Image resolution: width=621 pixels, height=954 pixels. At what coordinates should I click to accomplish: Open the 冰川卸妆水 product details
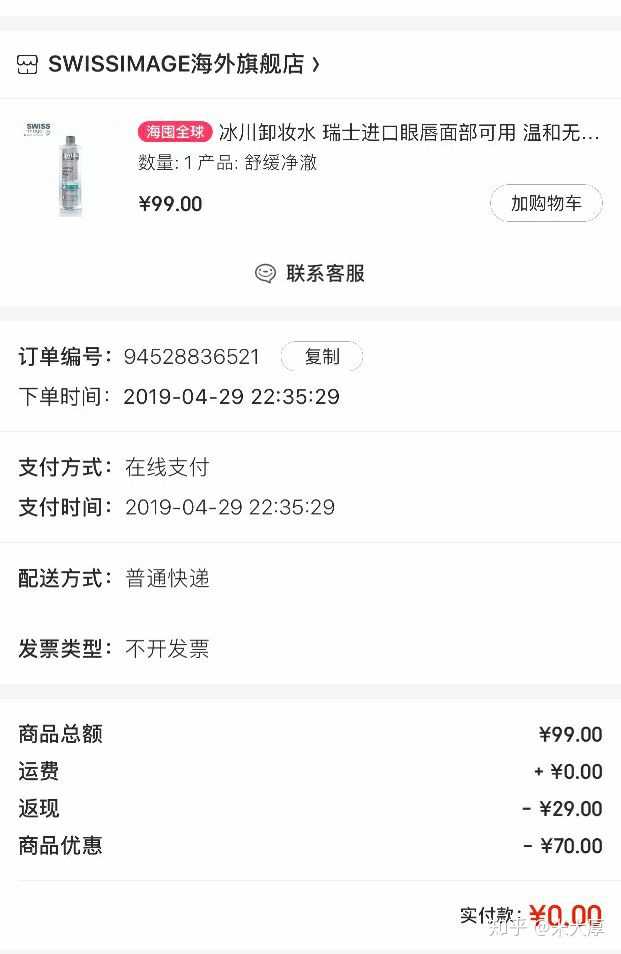click(408, 132)
